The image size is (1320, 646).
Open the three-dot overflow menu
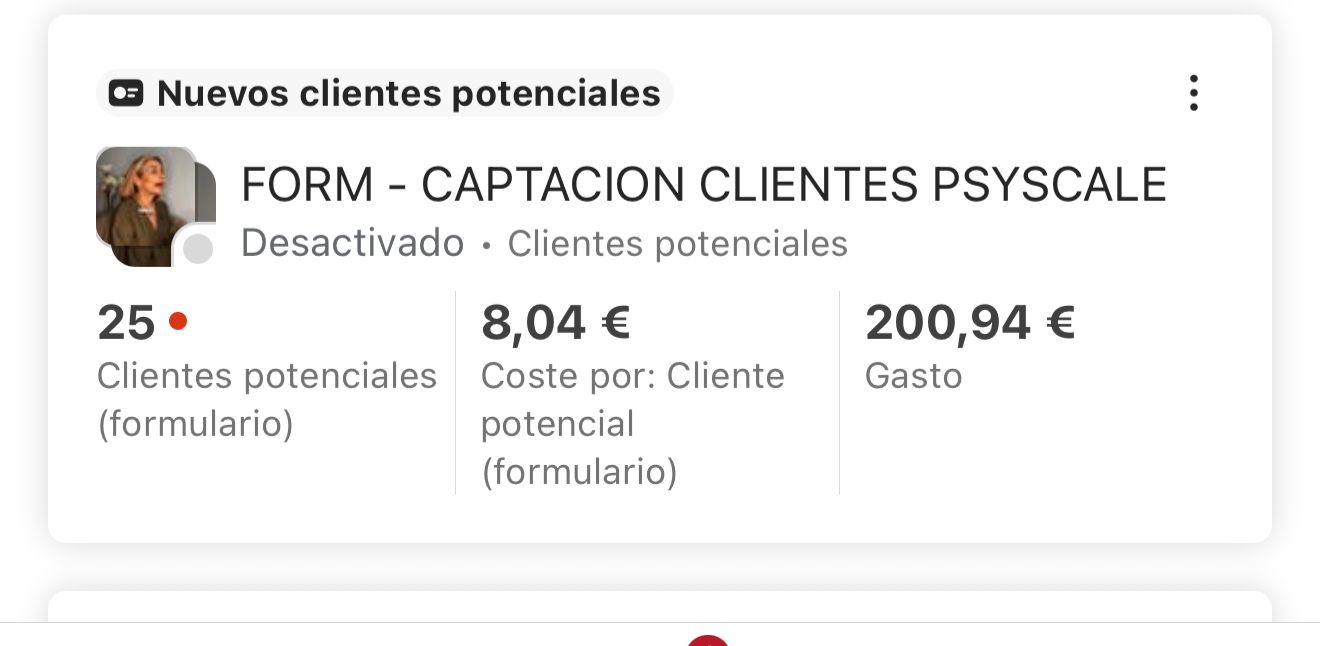click(1193, 93)
